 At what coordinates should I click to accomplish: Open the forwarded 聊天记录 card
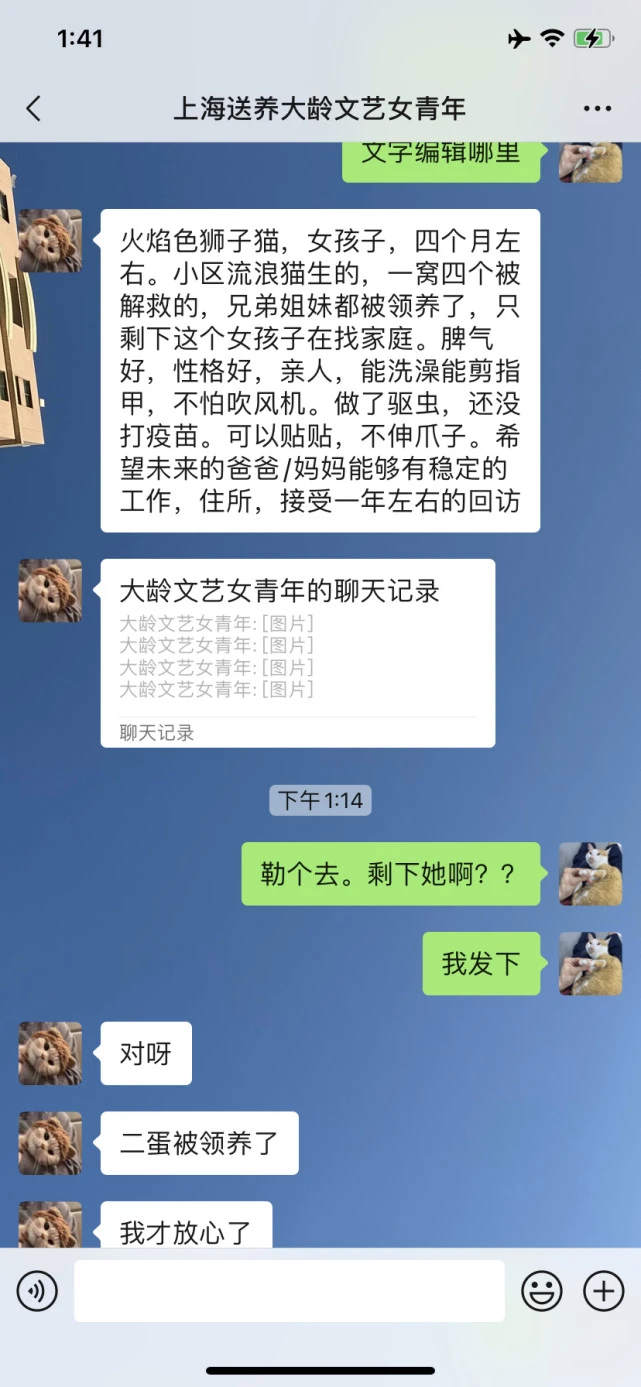297,652
